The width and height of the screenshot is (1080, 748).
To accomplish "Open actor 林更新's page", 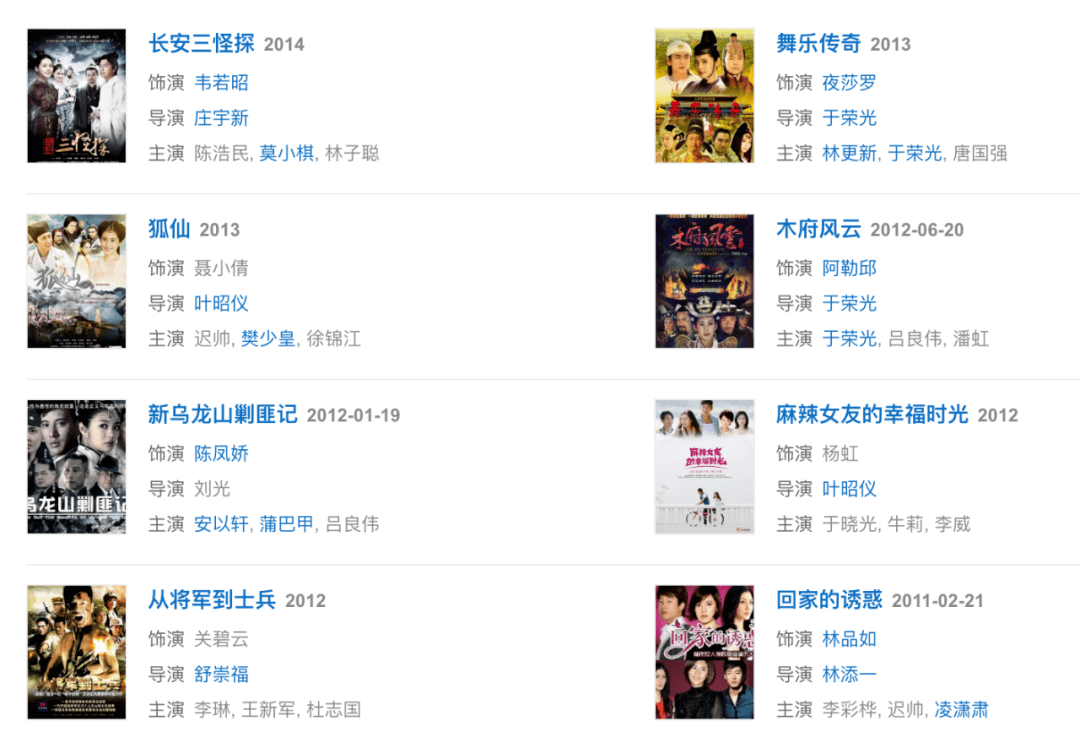I will (x=849, y=153).
